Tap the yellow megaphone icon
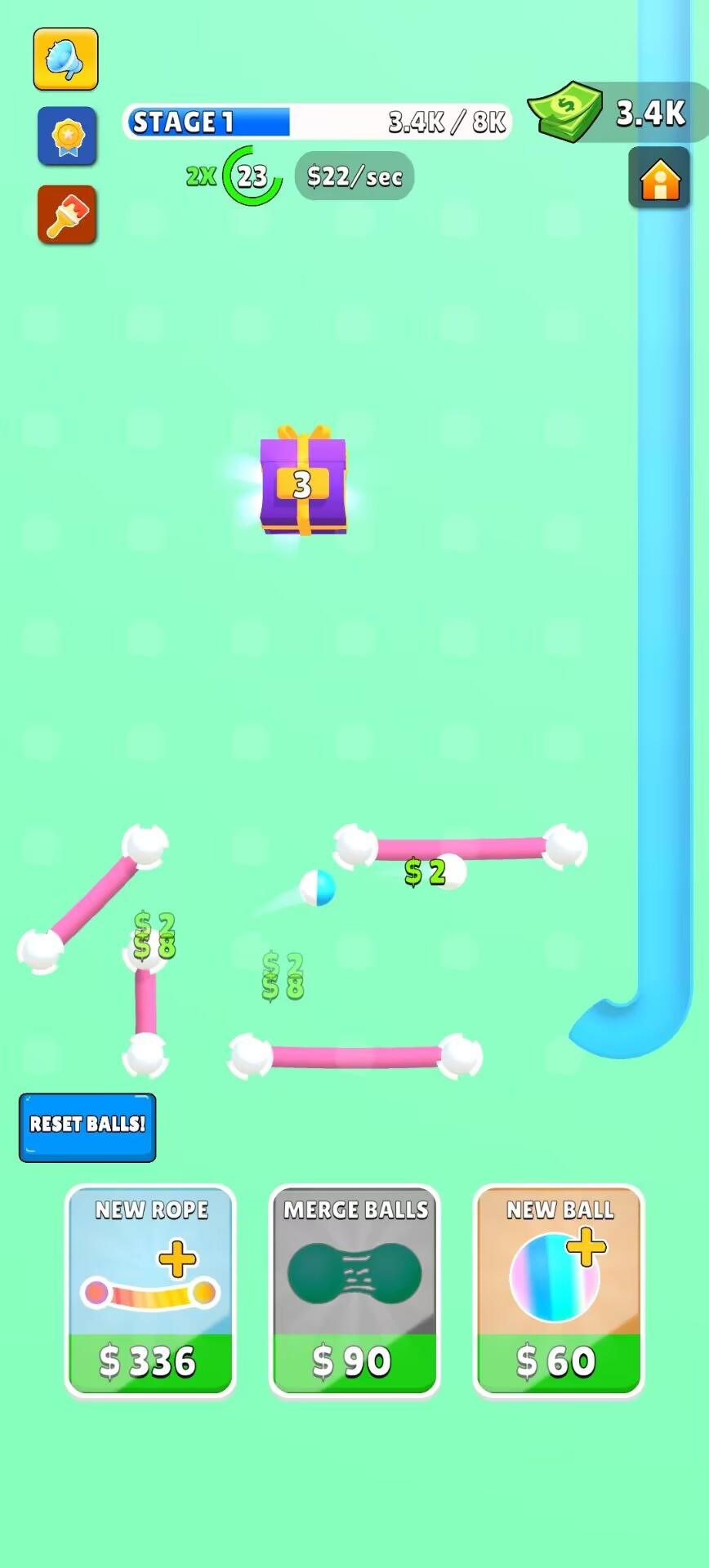This screenshot has height=1568, width=709. tap(65, 59)
